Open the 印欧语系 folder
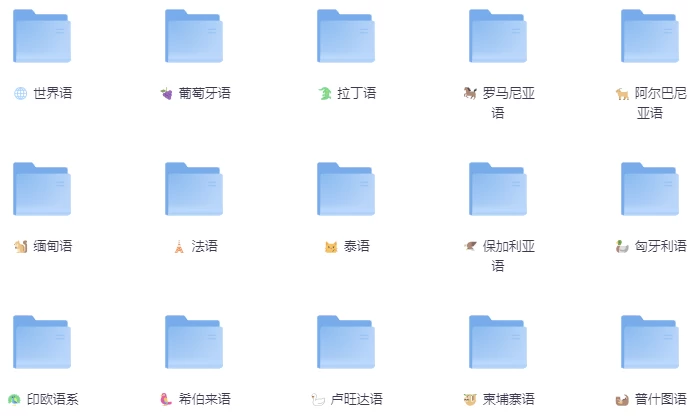Image resolution: width=694 pixels, height=416 pixels. [x=42, y=343]
